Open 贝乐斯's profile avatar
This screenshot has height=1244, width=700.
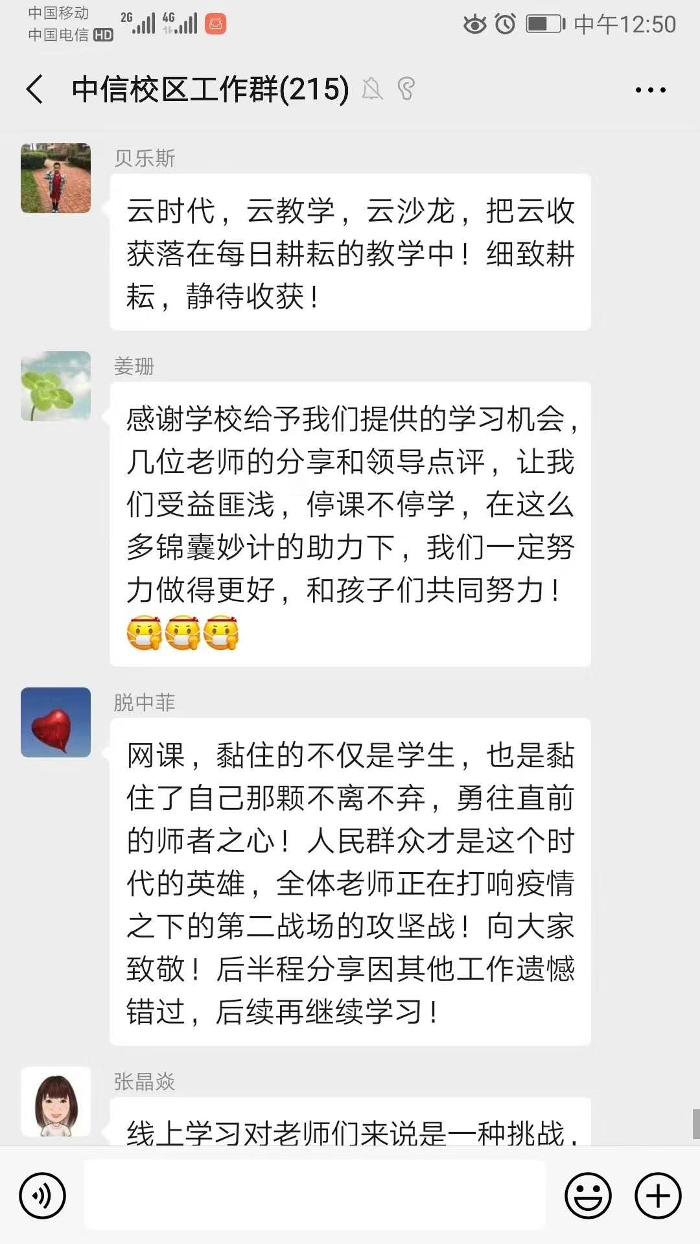56,178
